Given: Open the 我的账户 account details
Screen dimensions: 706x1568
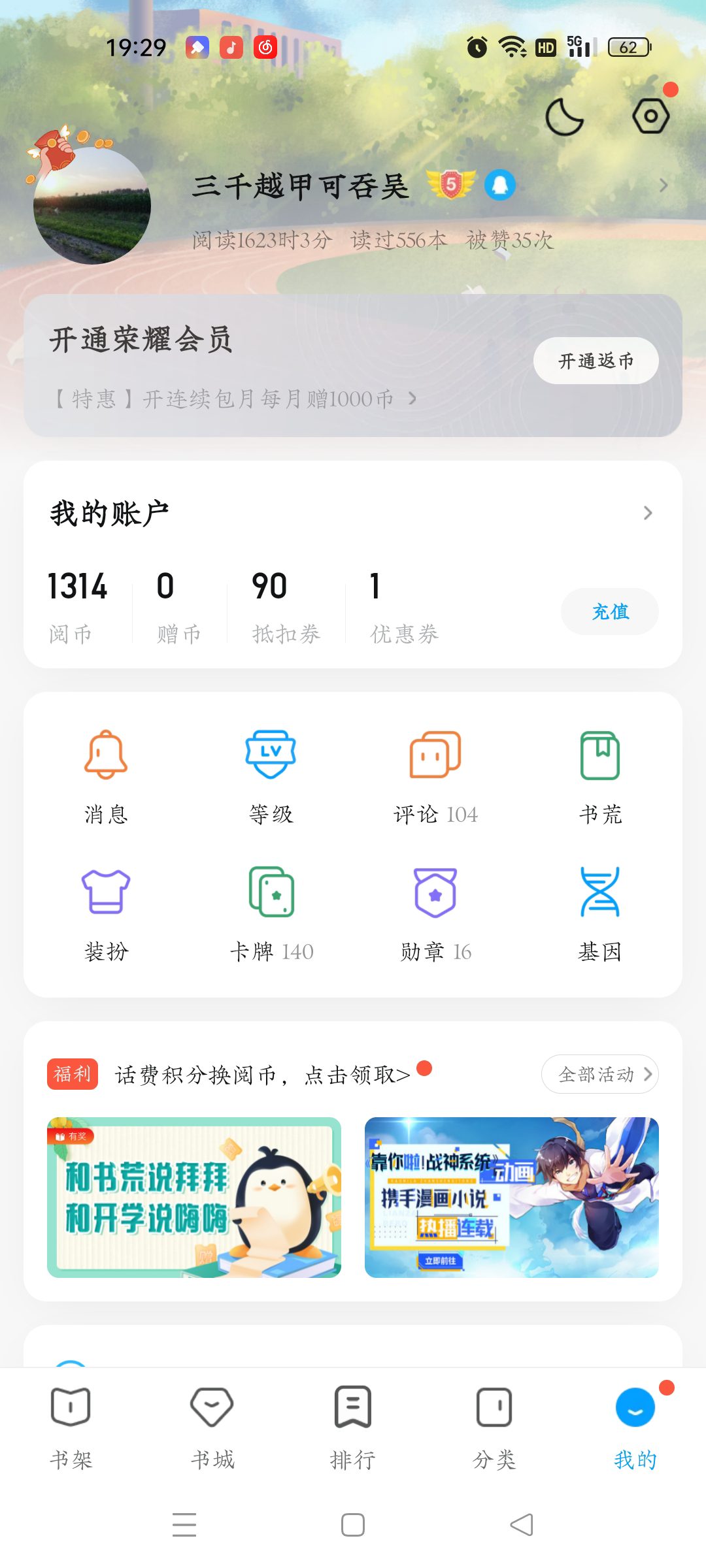Looking at the screenshot, I should click(x=647, y=513).
